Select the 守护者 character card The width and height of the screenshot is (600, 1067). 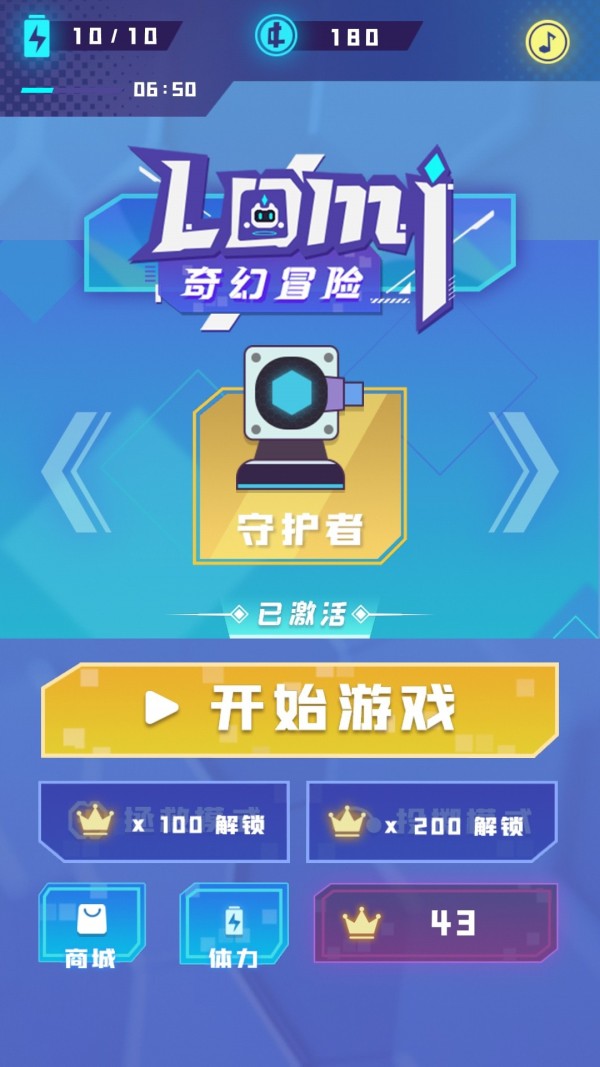pos(300,475)
